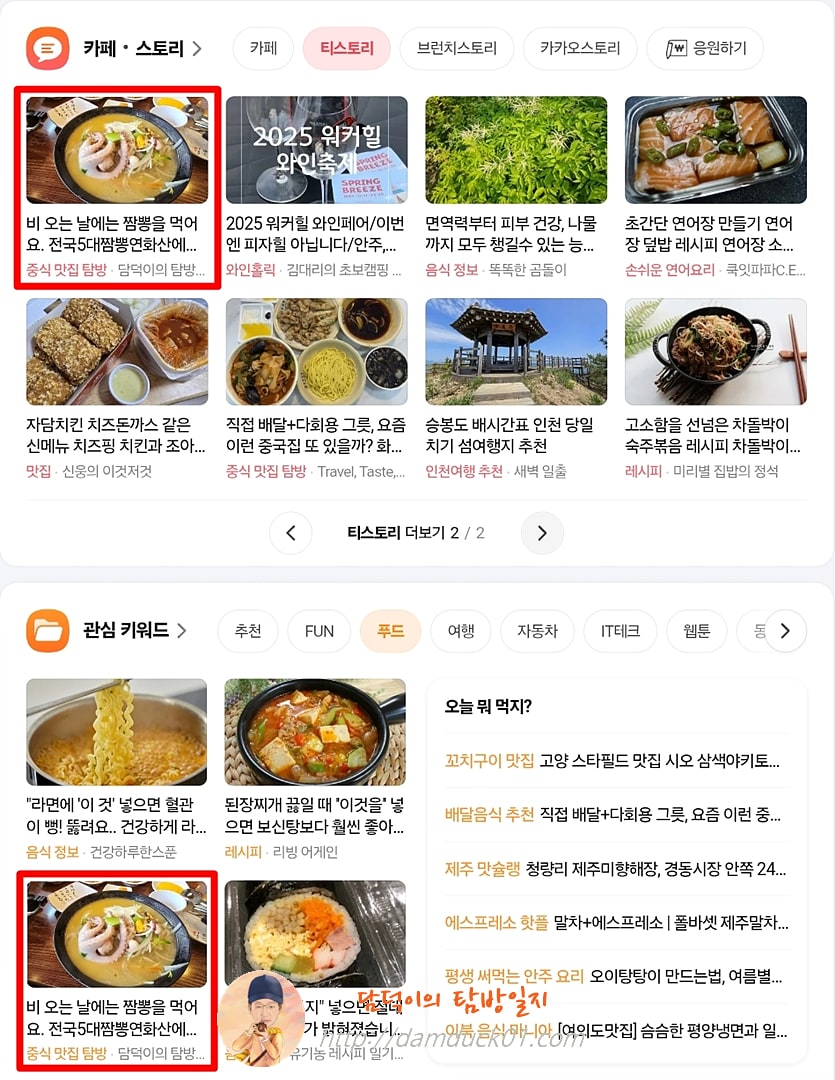Expand 카페·스토리 section via its chevron

tap(196, 47)
